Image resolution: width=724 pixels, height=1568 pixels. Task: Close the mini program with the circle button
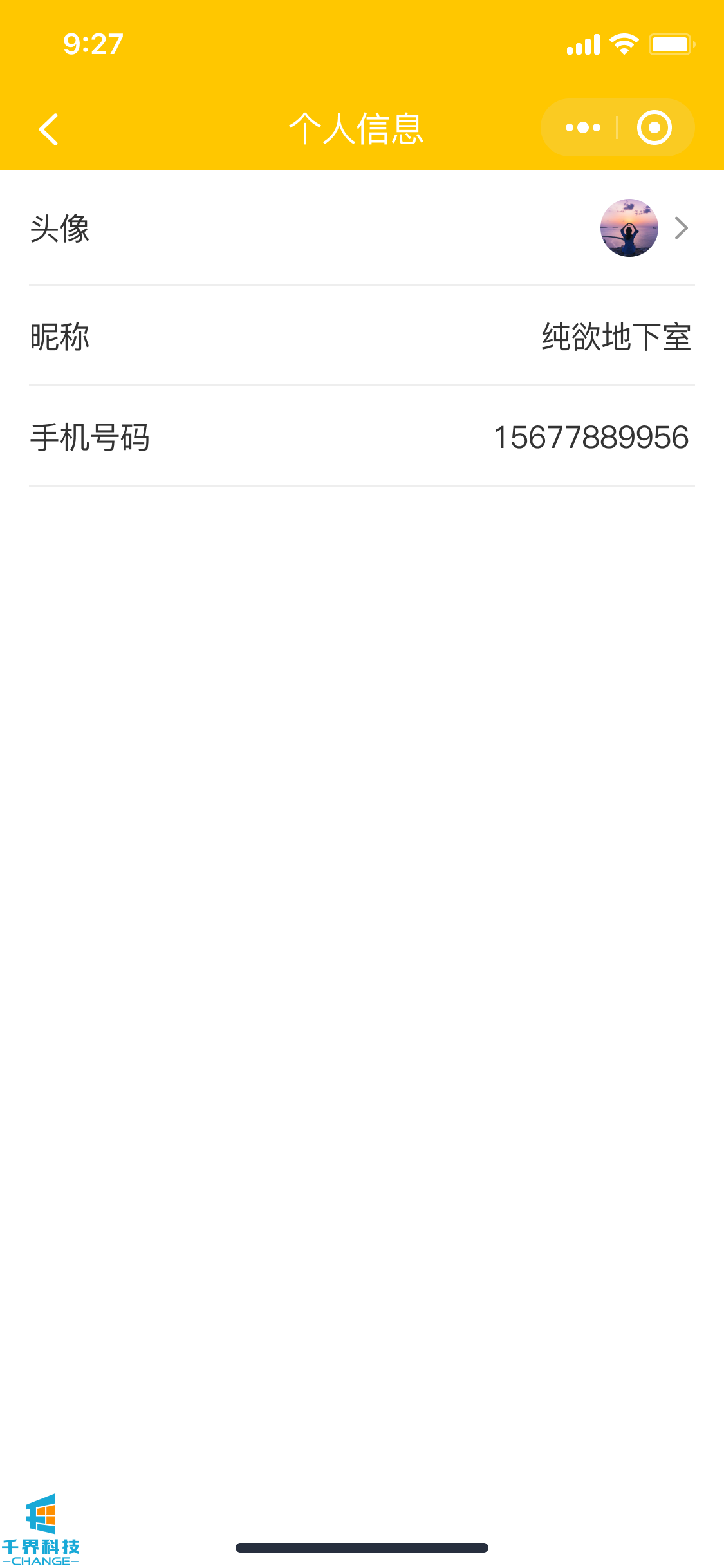click(x=654, y=128)
